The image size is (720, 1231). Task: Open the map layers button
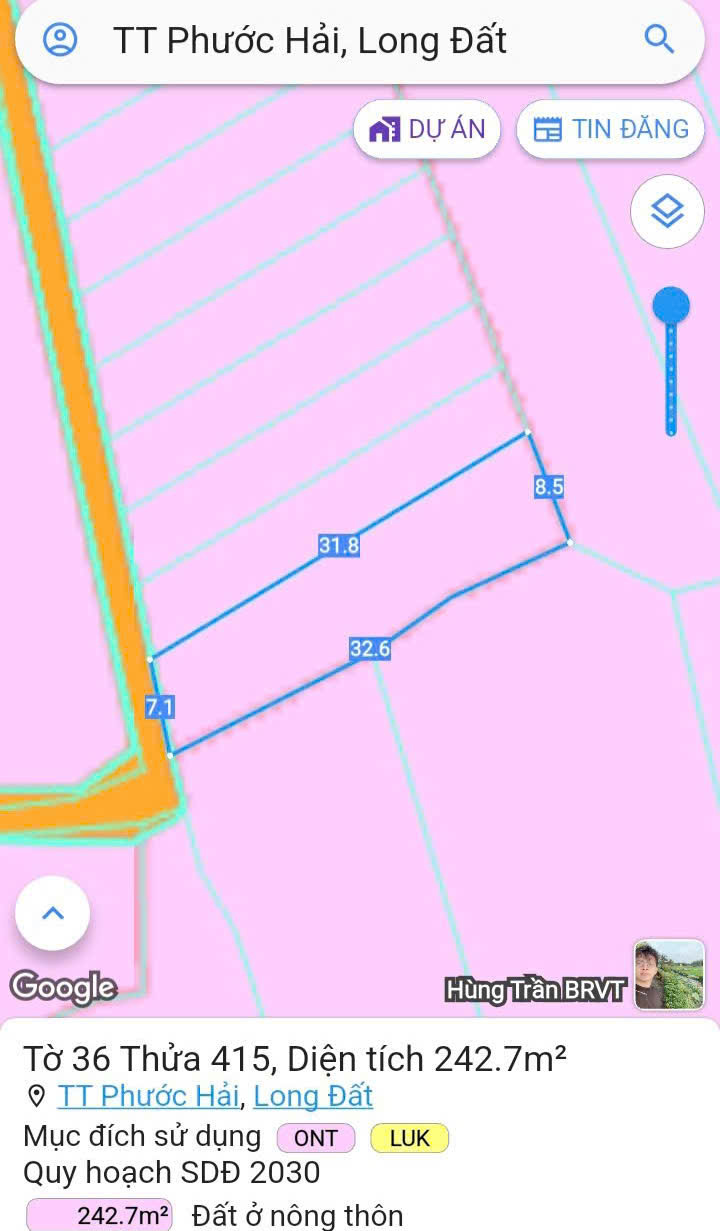[x=667, y=211]
